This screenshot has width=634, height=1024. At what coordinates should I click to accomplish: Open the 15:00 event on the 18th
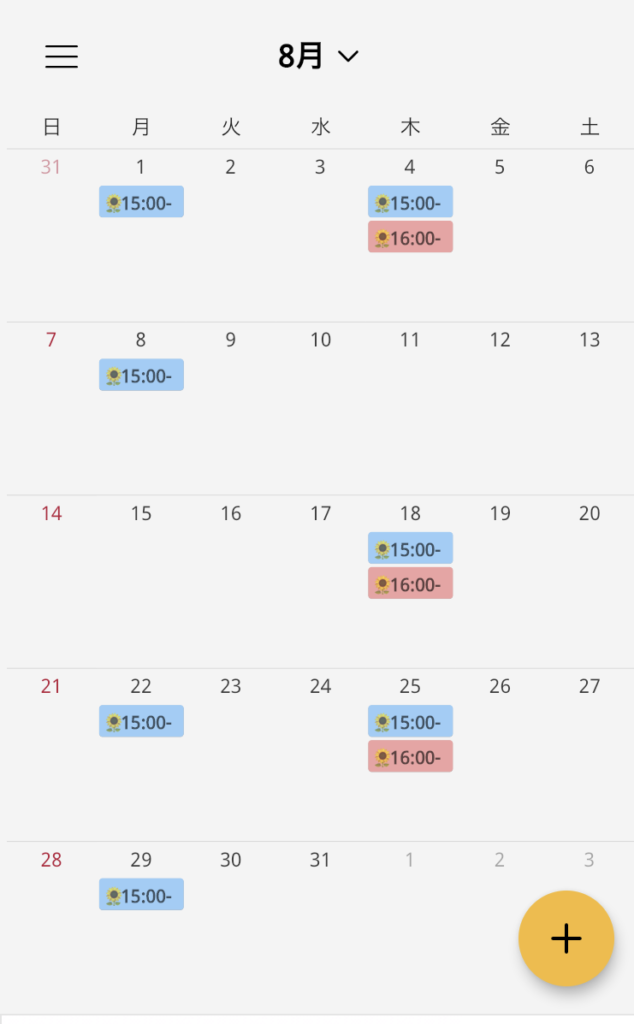pyautogui.click(x=410, y=548)
